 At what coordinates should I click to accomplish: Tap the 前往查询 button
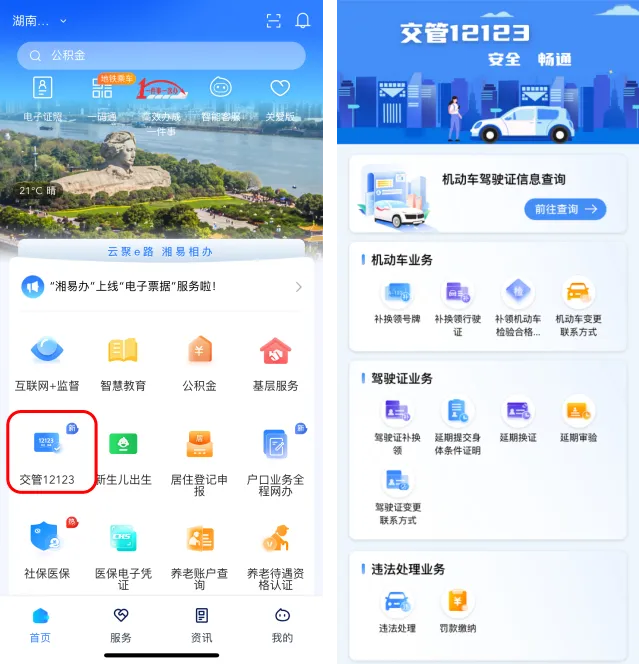click(565, 209)
